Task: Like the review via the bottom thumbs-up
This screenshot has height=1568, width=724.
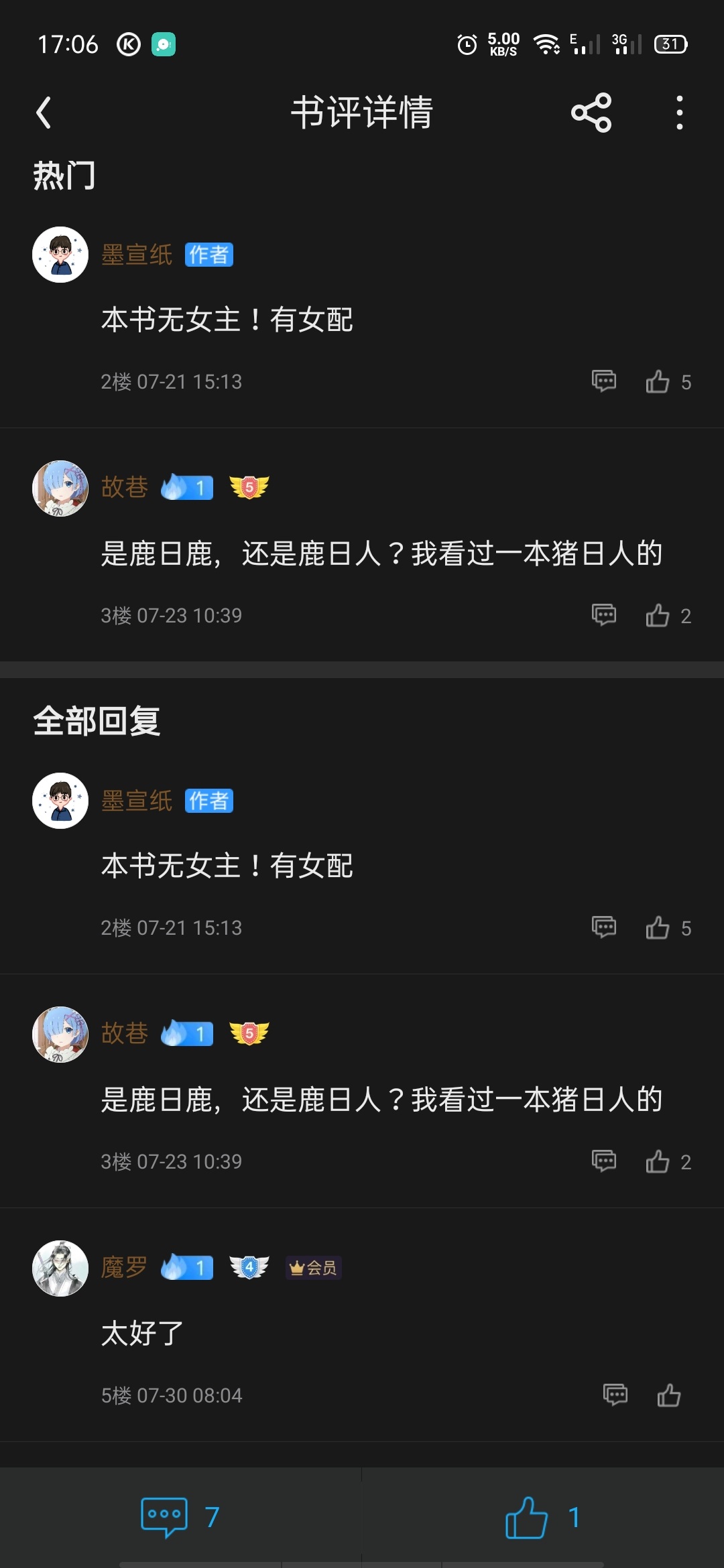Action: pyautogui.click(x=542, y=1517)
